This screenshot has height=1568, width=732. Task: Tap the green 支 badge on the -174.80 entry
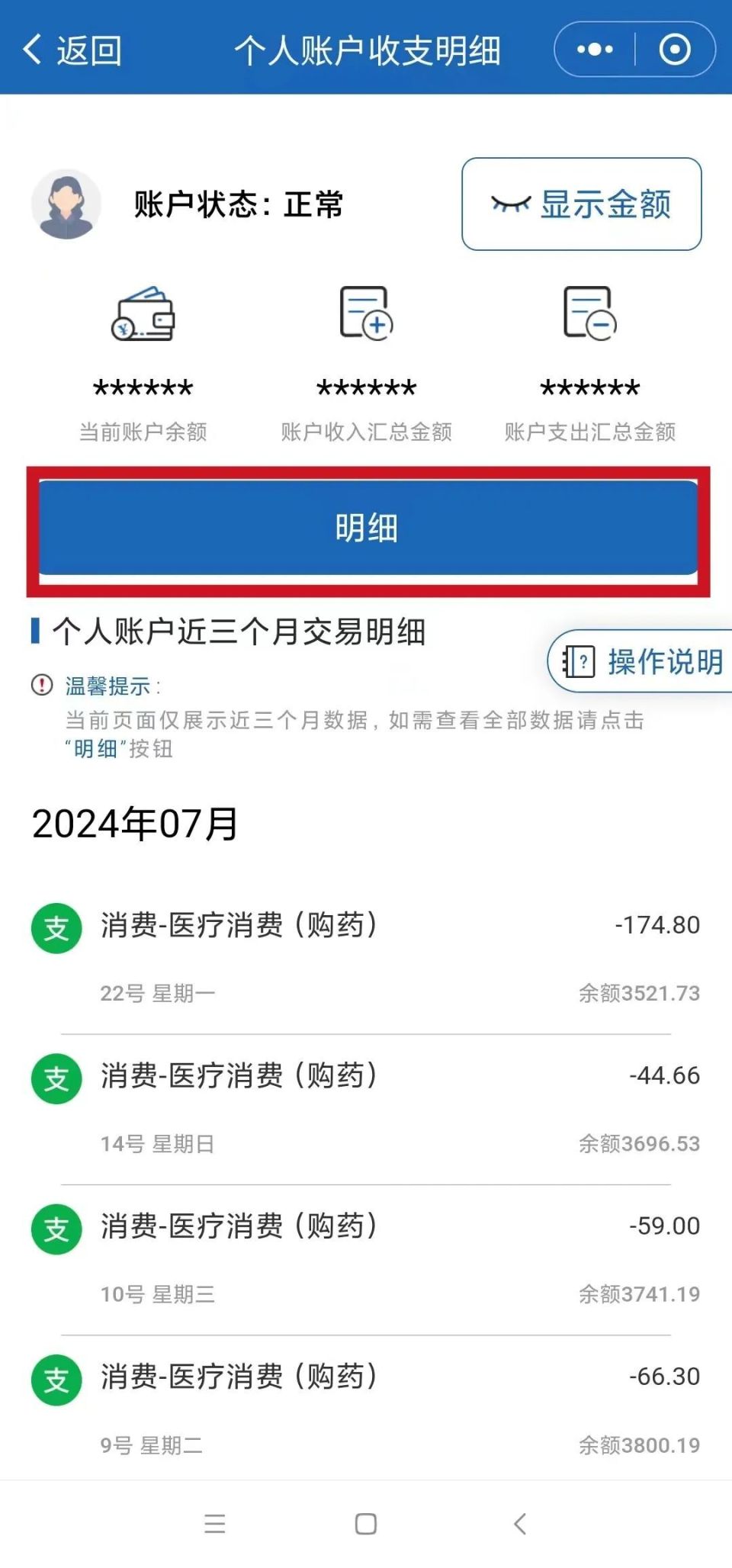click(x=55, y=926)
